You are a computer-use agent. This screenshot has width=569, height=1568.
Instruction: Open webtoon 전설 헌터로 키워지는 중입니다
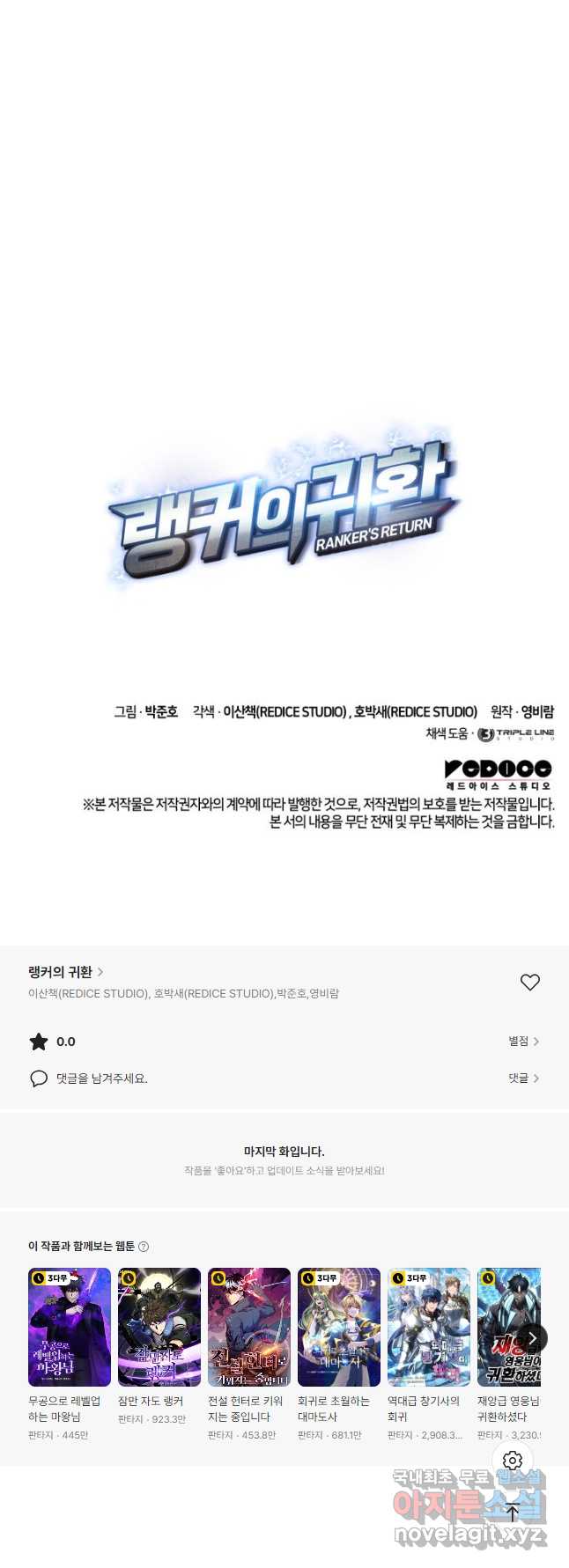pos(249,1327)
